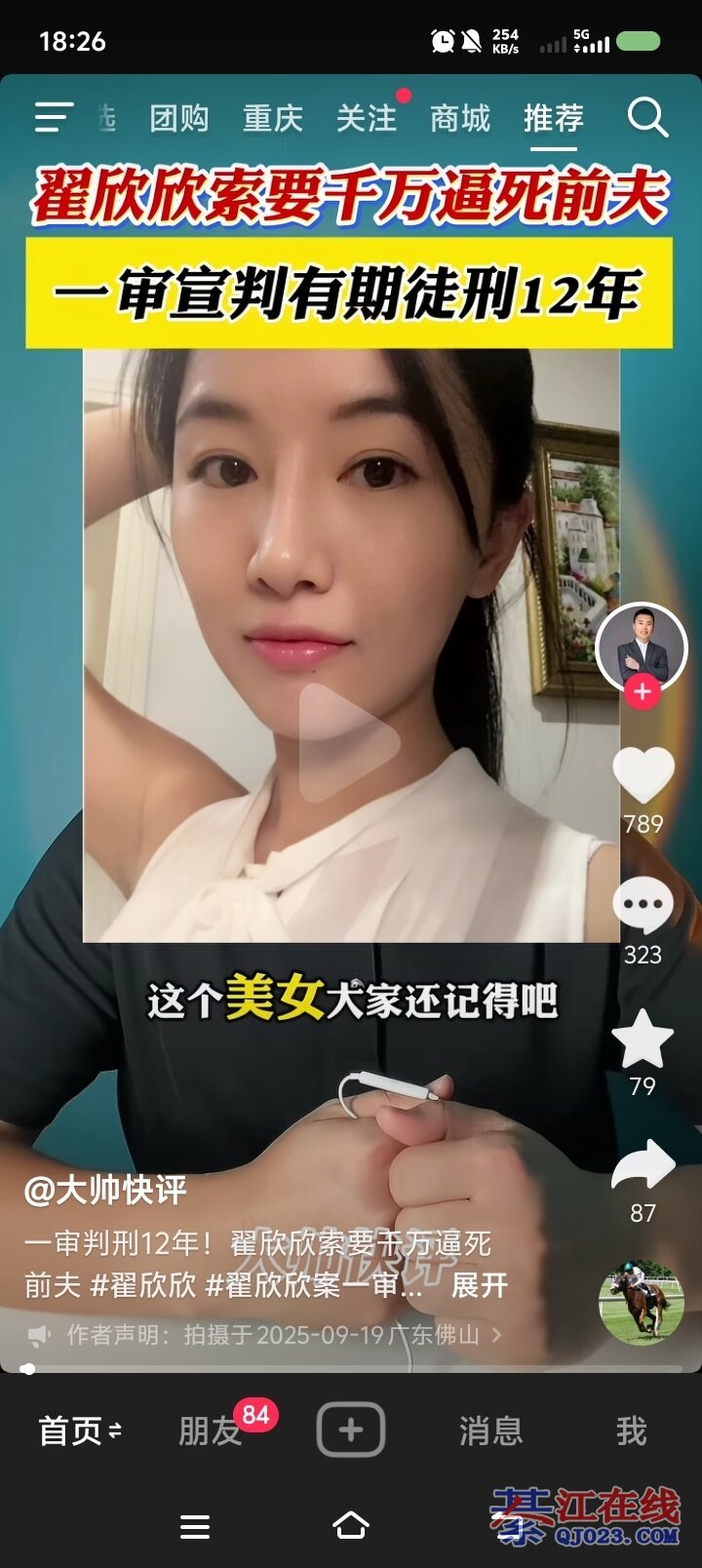Open @大帅快评 author page

(x=105, y=1191)
